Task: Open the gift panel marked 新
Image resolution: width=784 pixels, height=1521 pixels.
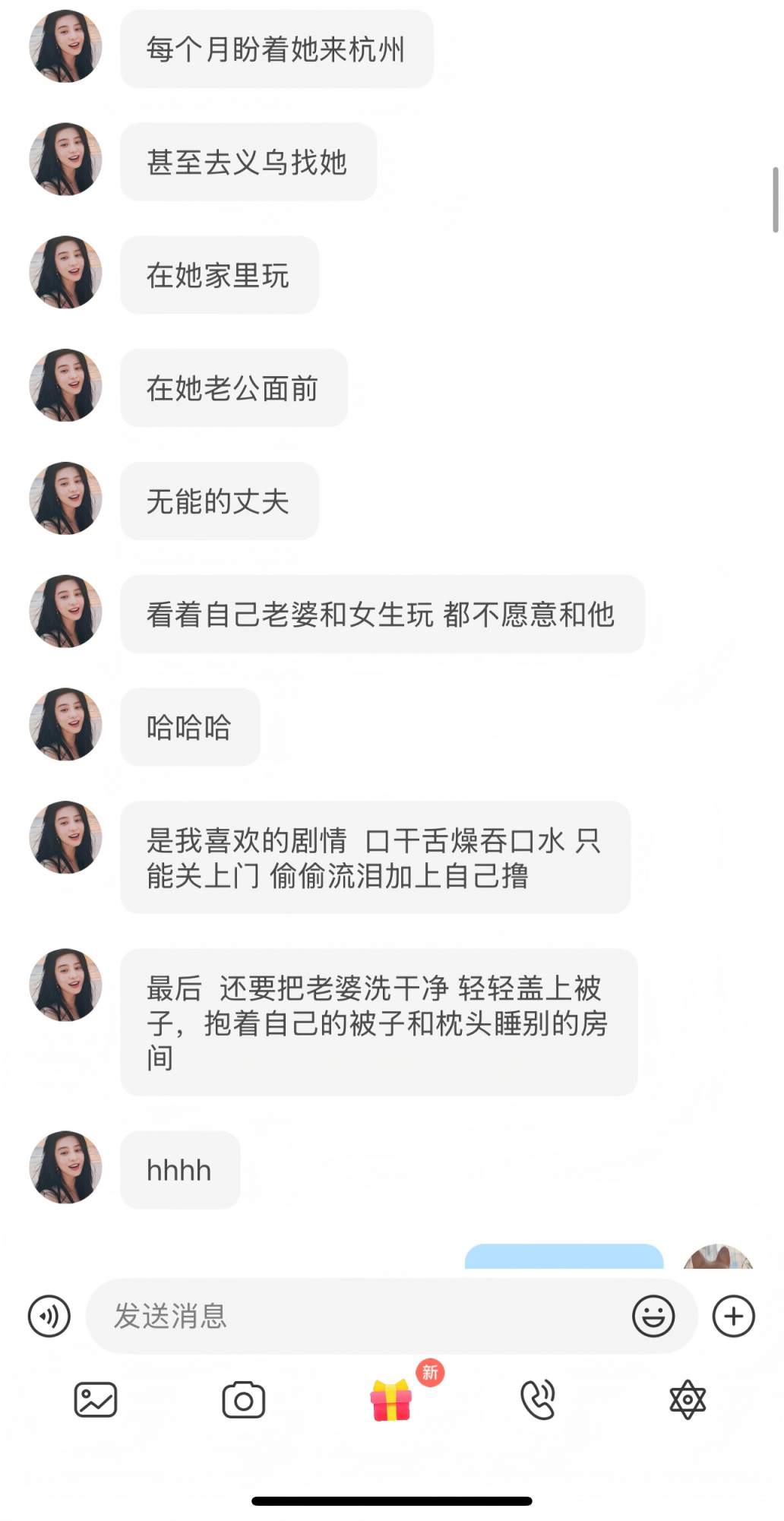Action: pyautogui.click(x=392, y=1399)
